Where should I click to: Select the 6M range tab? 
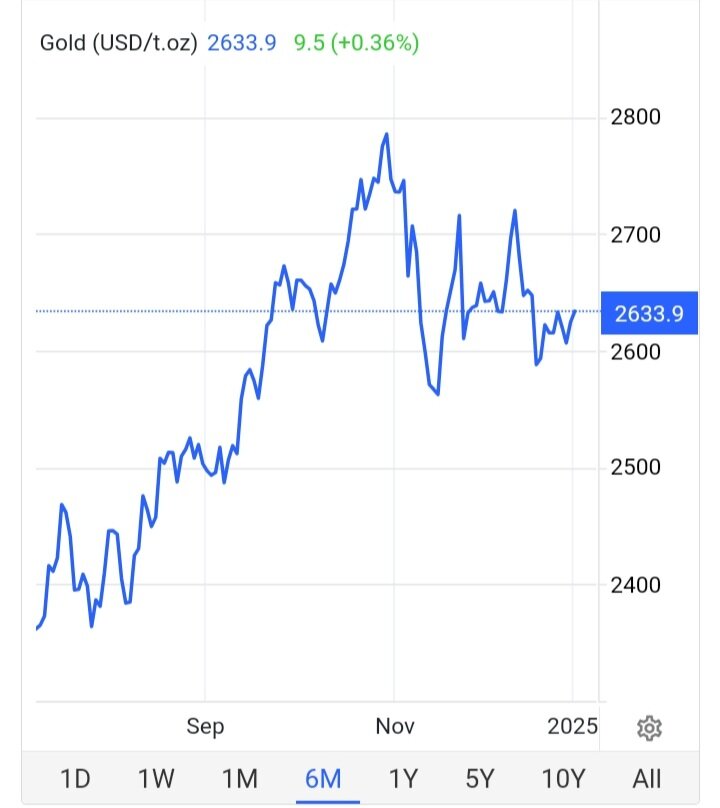(322, 778)
